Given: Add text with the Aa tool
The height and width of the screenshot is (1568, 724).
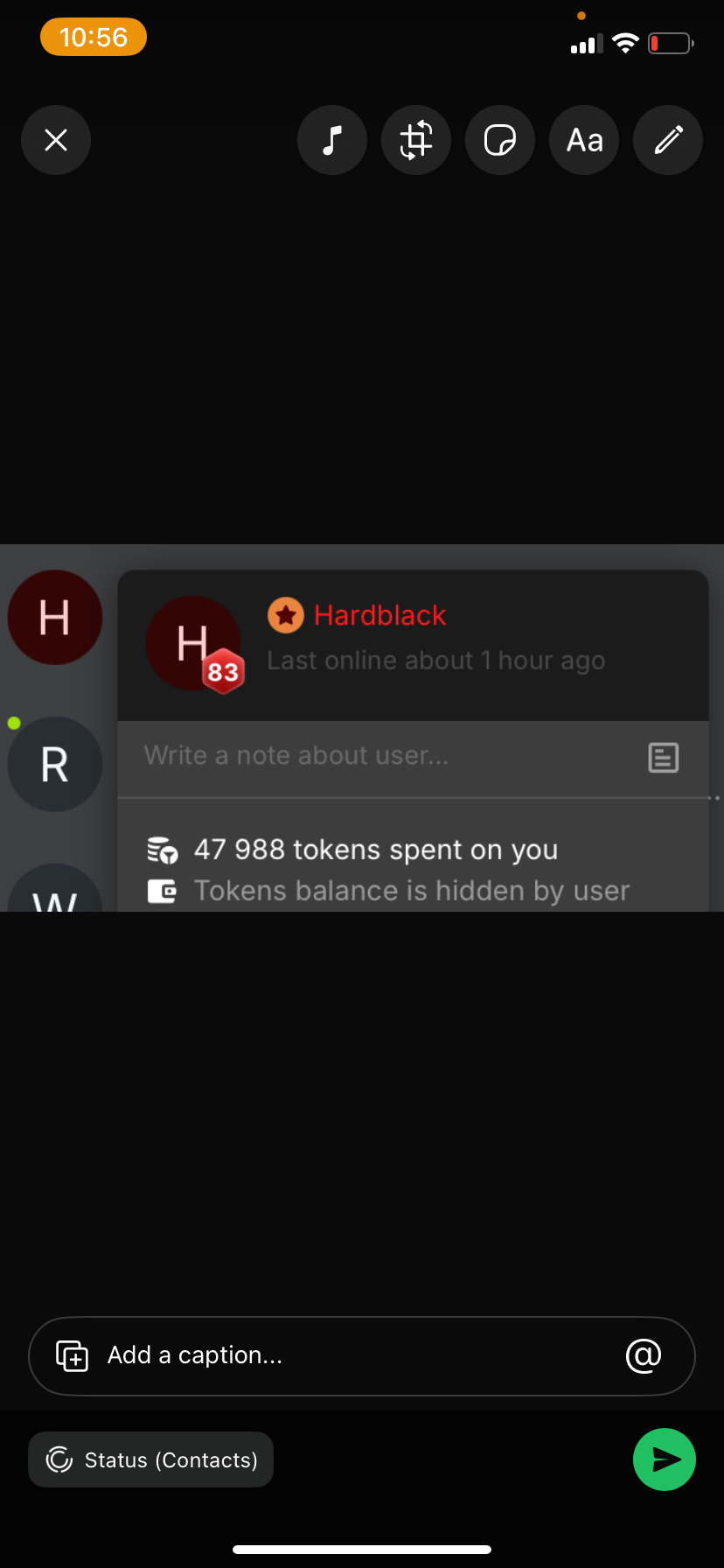Looking at the screenshot, I should pos(584,140).
